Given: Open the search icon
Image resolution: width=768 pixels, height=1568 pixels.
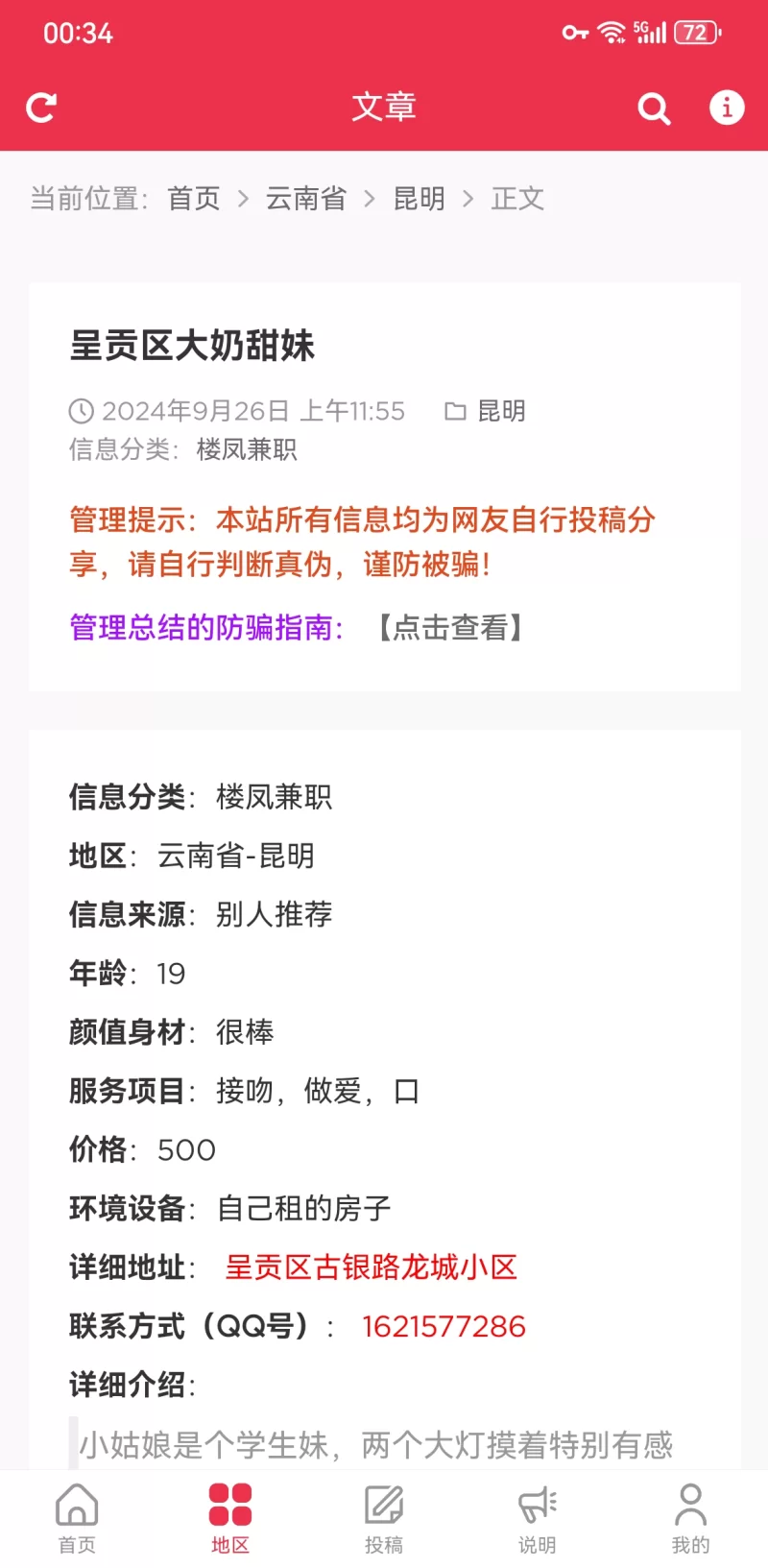Looking at the screenshot, I should (654, 109).
